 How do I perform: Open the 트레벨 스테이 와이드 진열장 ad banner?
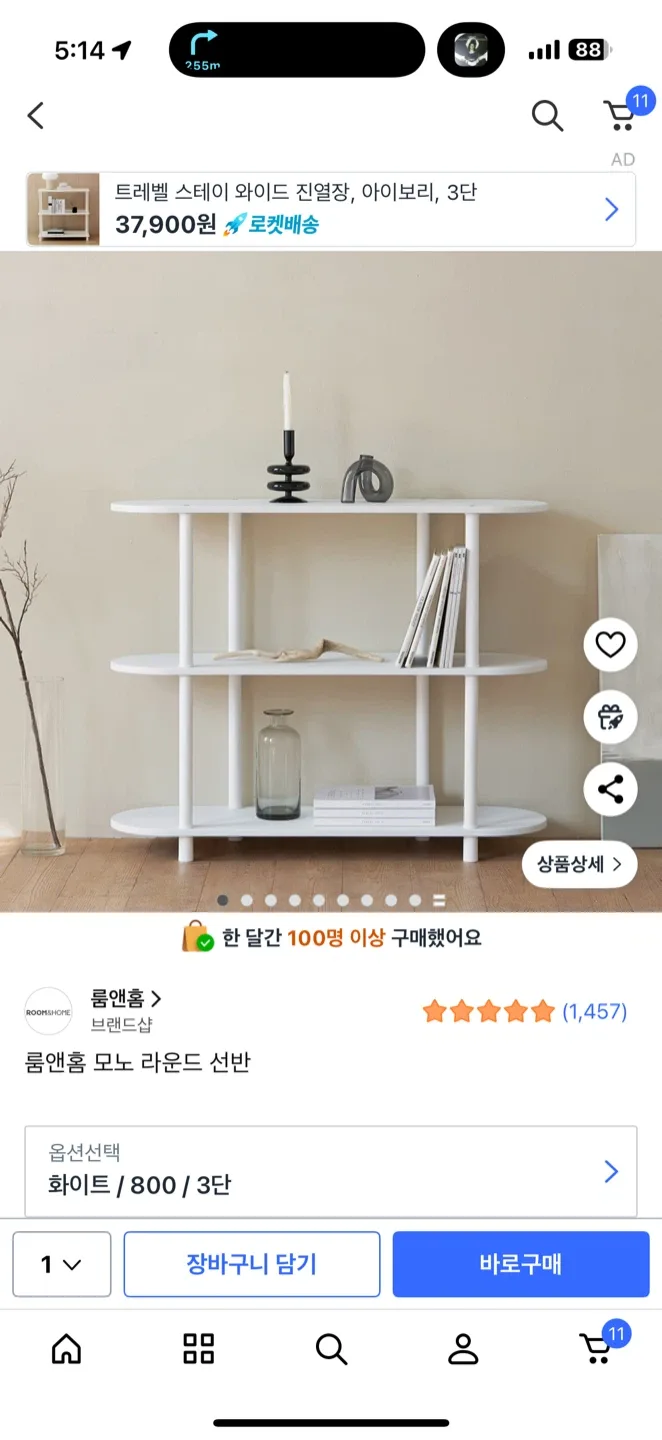tap(330, 209)
